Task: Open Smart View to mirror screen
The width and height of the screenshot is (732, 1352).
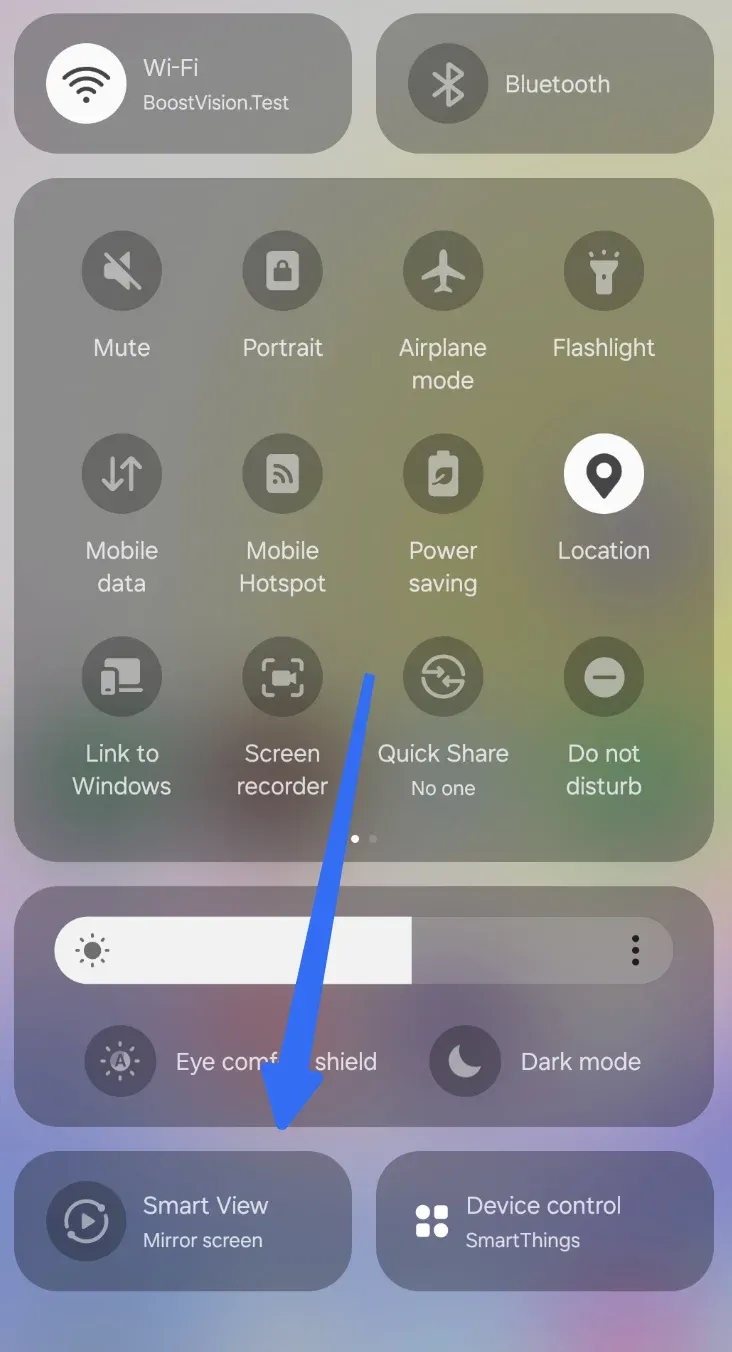Action: point(183,1221)
